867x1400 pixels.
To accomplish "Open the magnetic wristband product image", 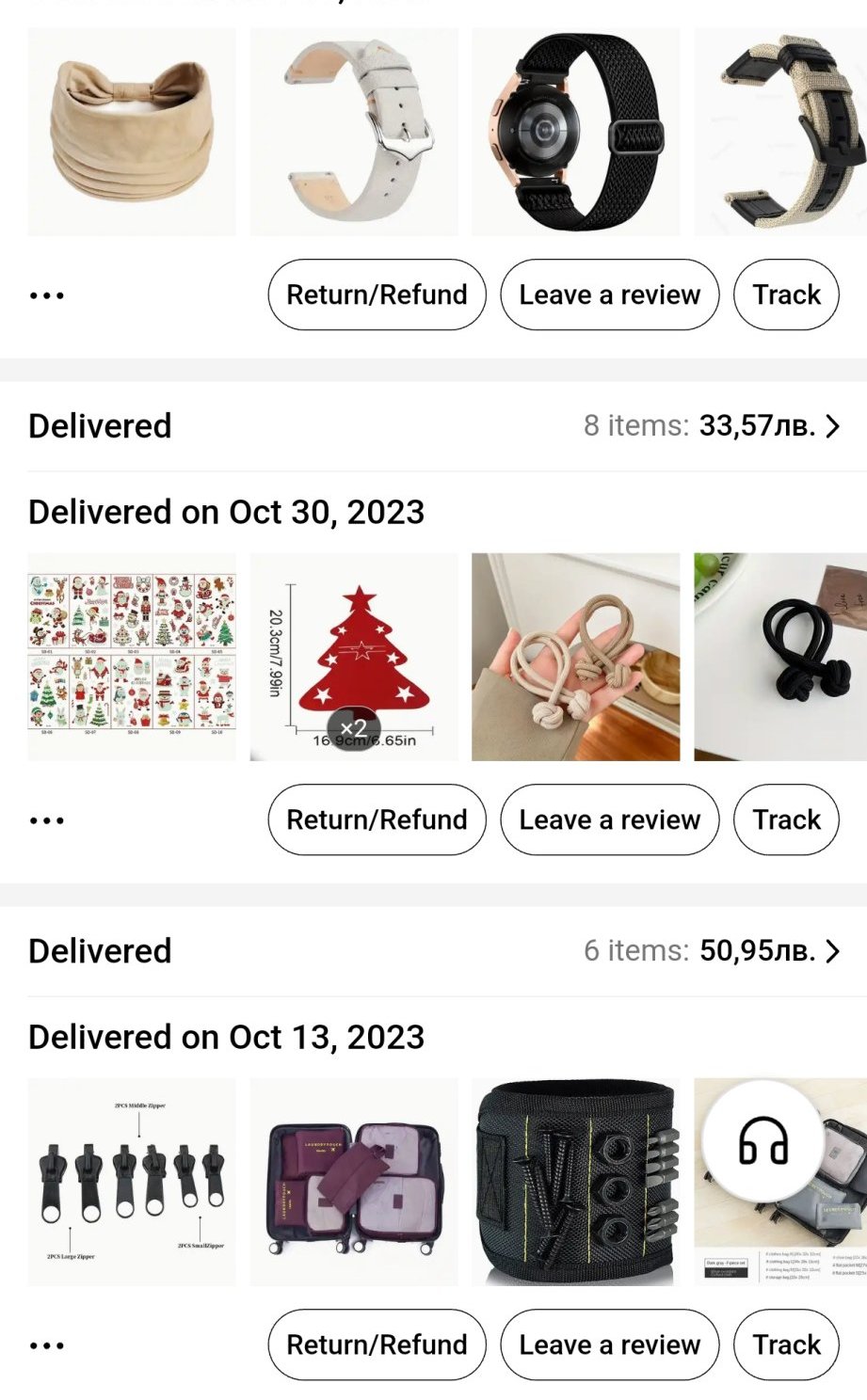I will pos(575,1182).
